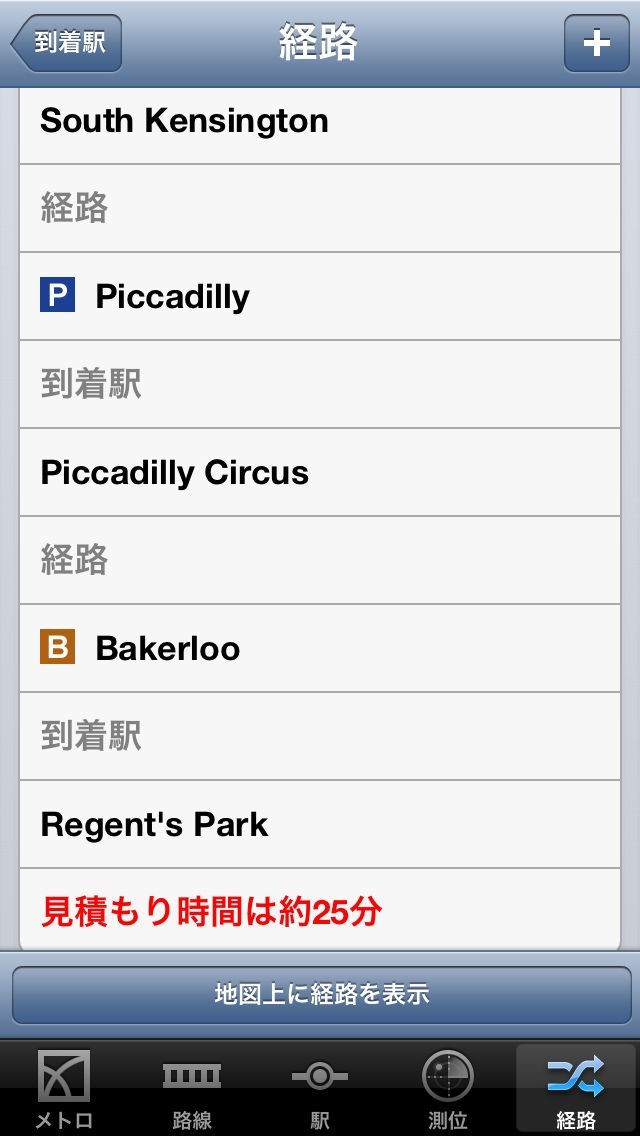
Task: Select the Piccadilly Circus station row
Action: [x=320, y=473]
